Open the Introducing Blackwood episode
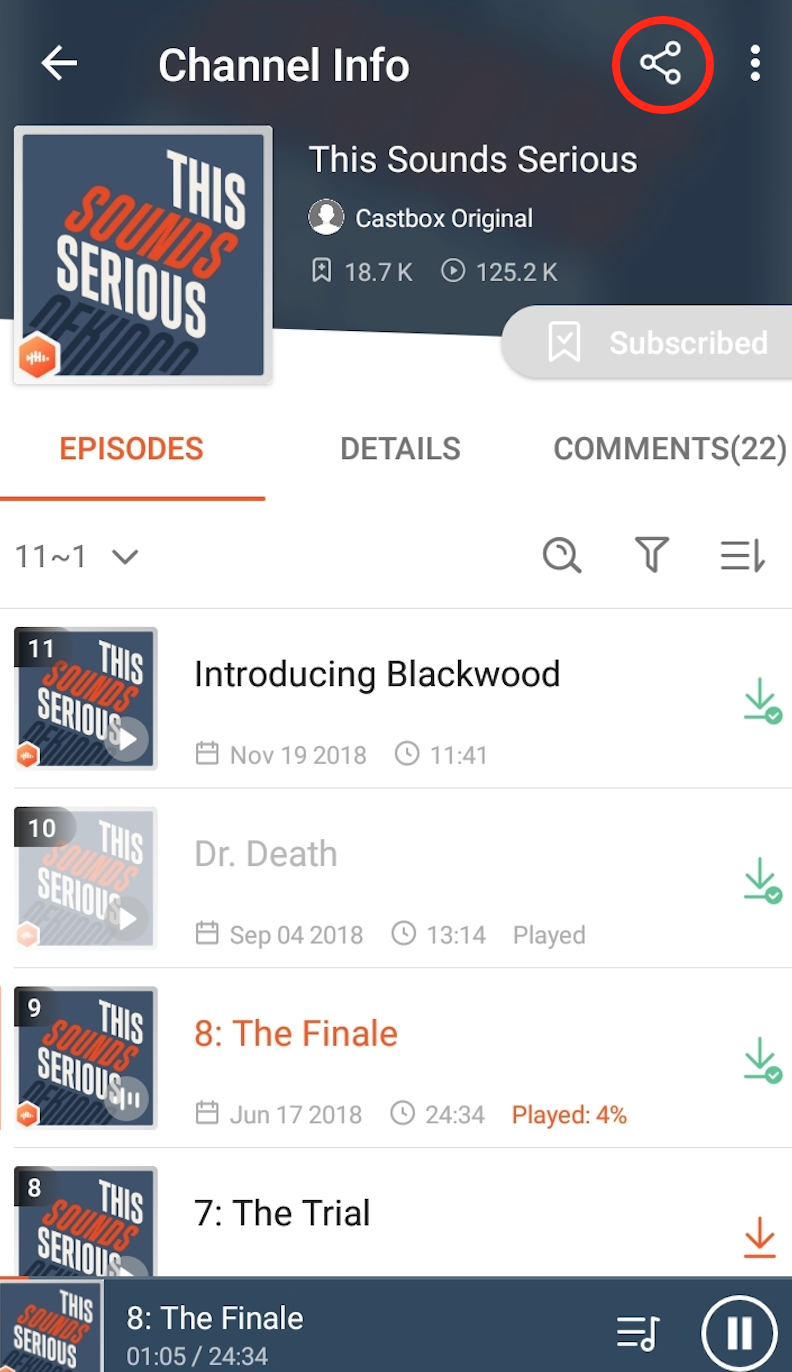792x1372 pixels. click(x=377, y=675)
